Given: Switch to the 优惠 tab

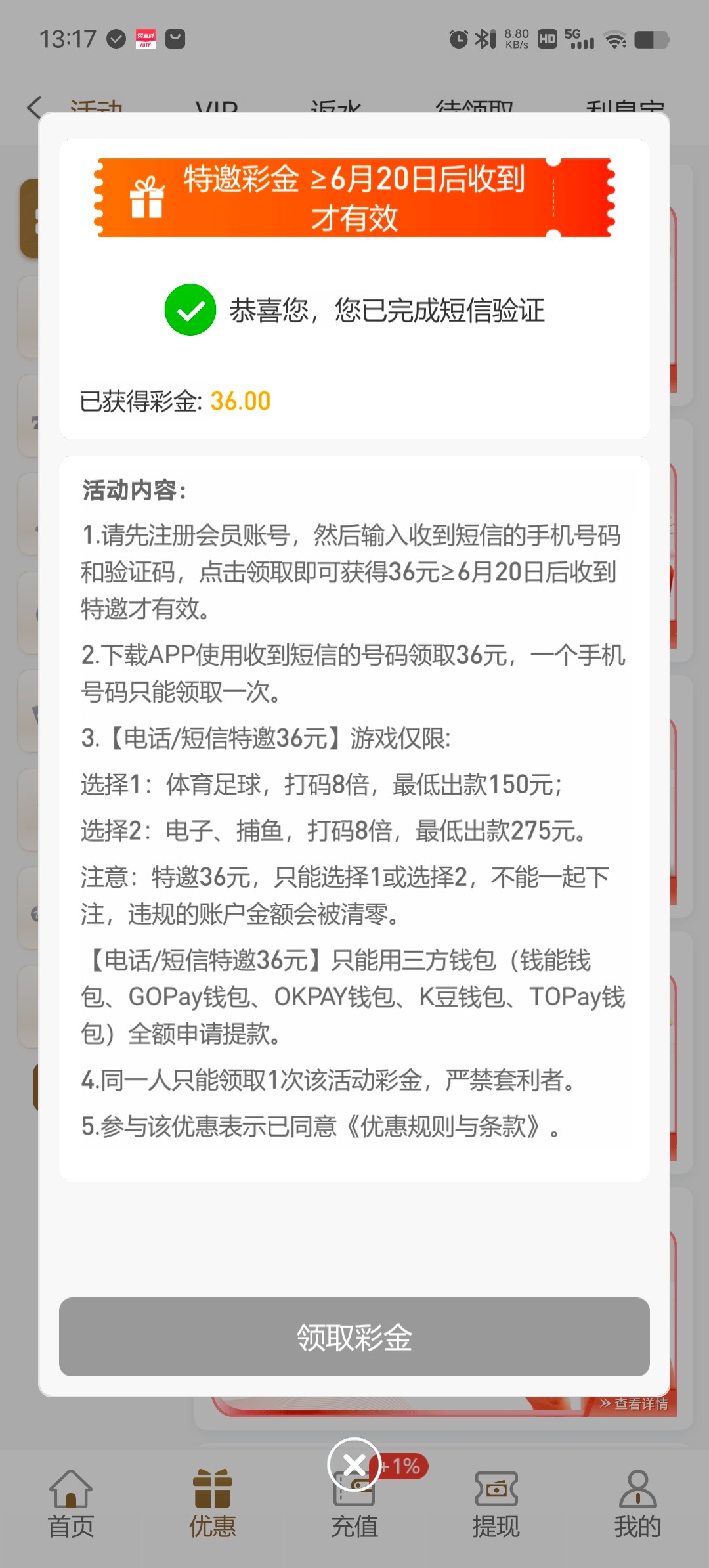Looking at the screenshot, I should 212,1505.
